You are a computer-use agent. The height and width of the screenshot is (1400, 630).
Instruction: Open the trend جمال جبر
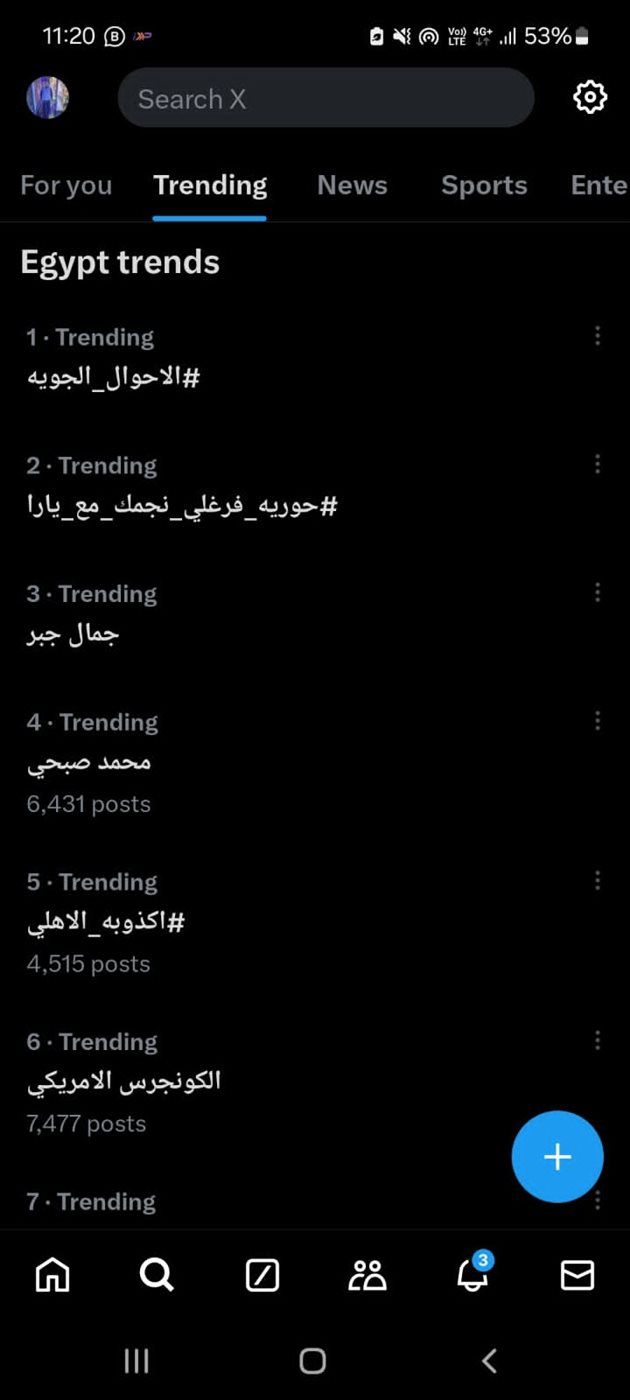point(73,634)
